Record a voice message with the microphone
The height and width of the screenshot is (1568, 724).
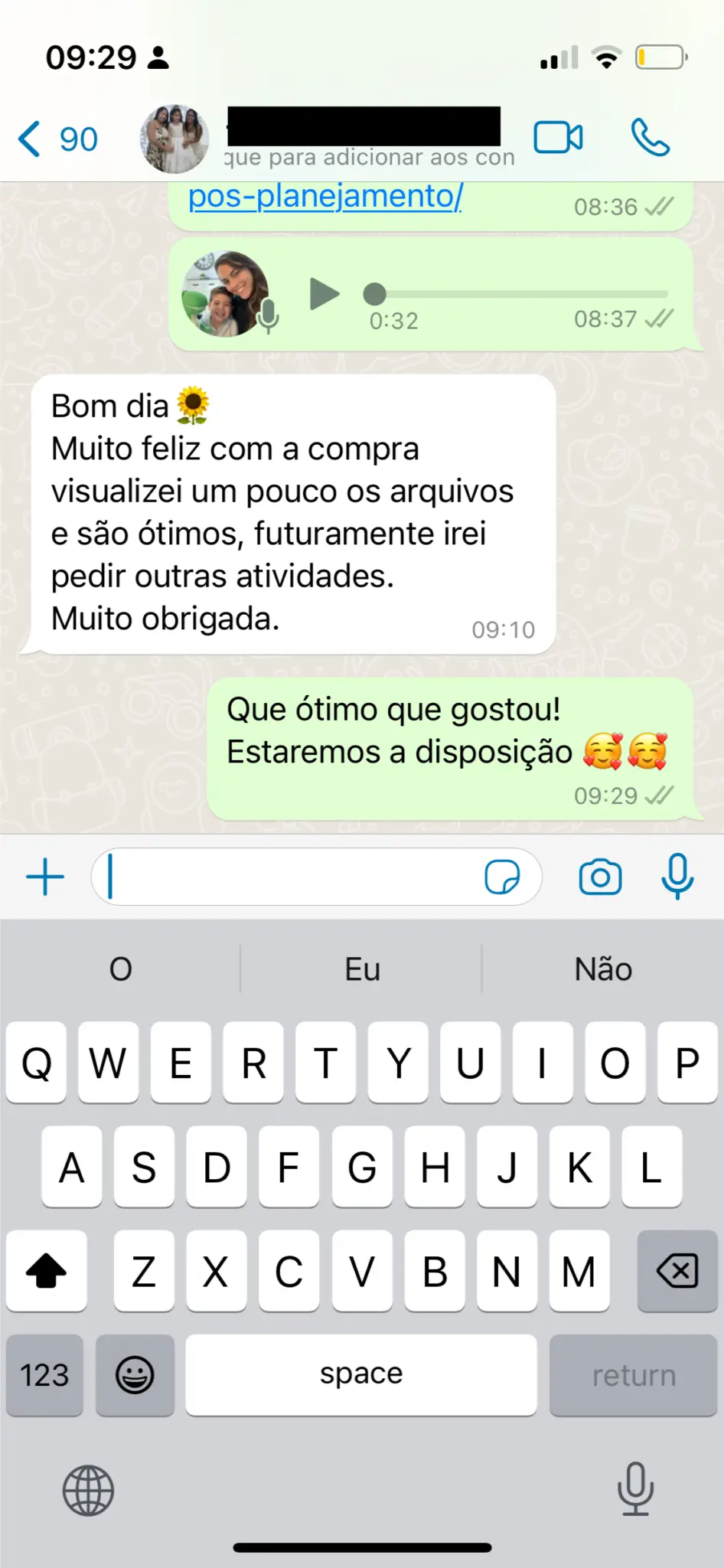pyautogui.click(x=677, y=877)
